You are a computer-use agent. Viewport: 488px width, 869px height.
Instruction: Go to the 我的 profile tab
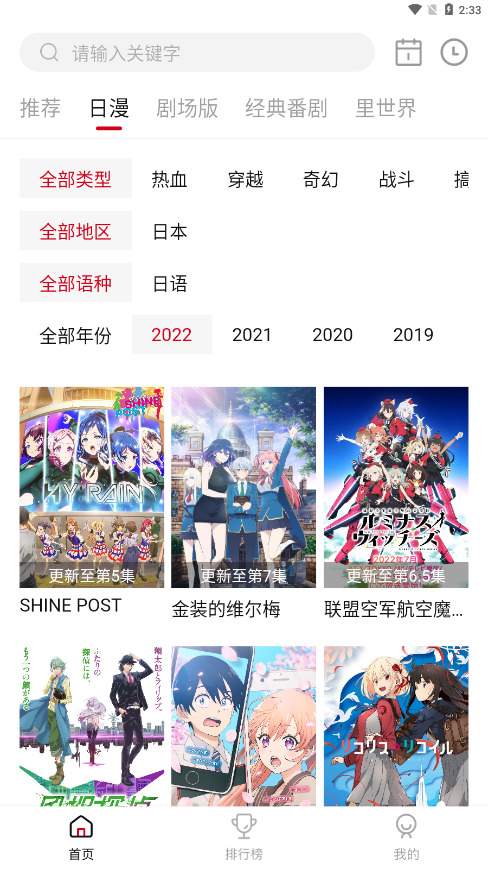pos(407,837)
